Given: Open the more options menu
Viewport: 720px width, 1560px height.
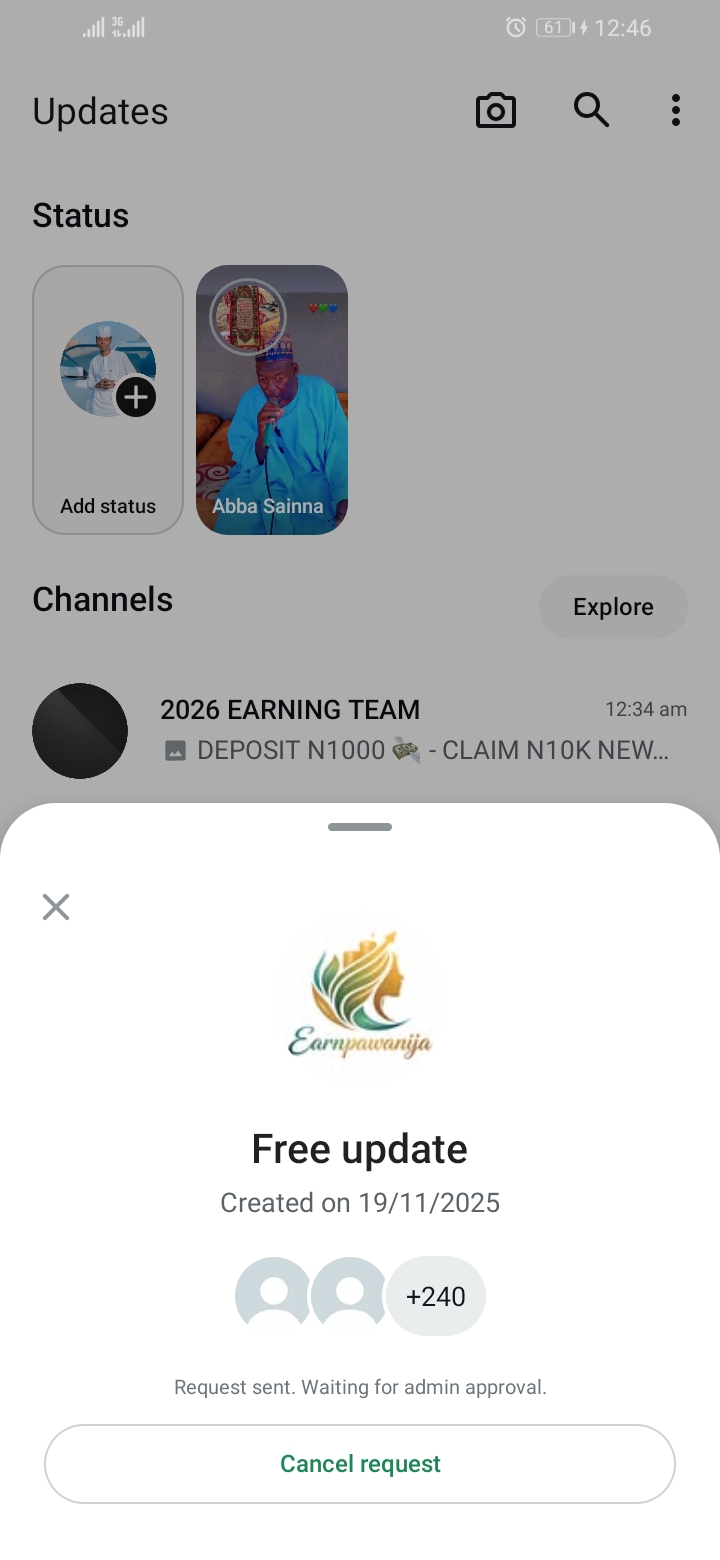Looking at the screenshot, I should 676,111.
